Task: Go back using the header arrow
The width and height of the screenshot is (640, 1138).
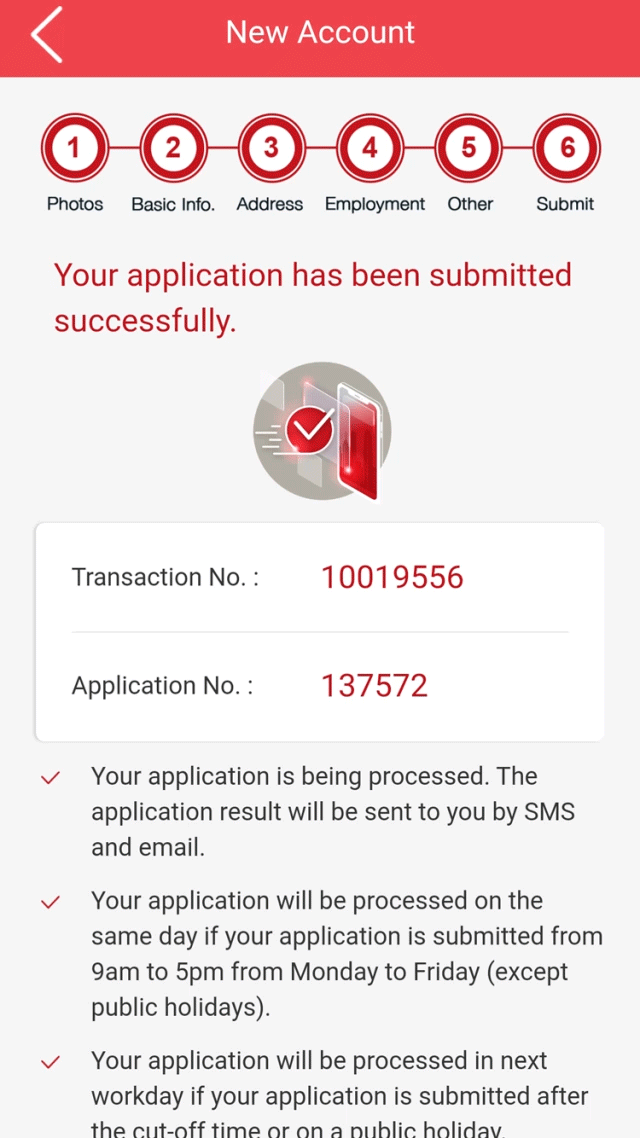Action: (46, 34)
